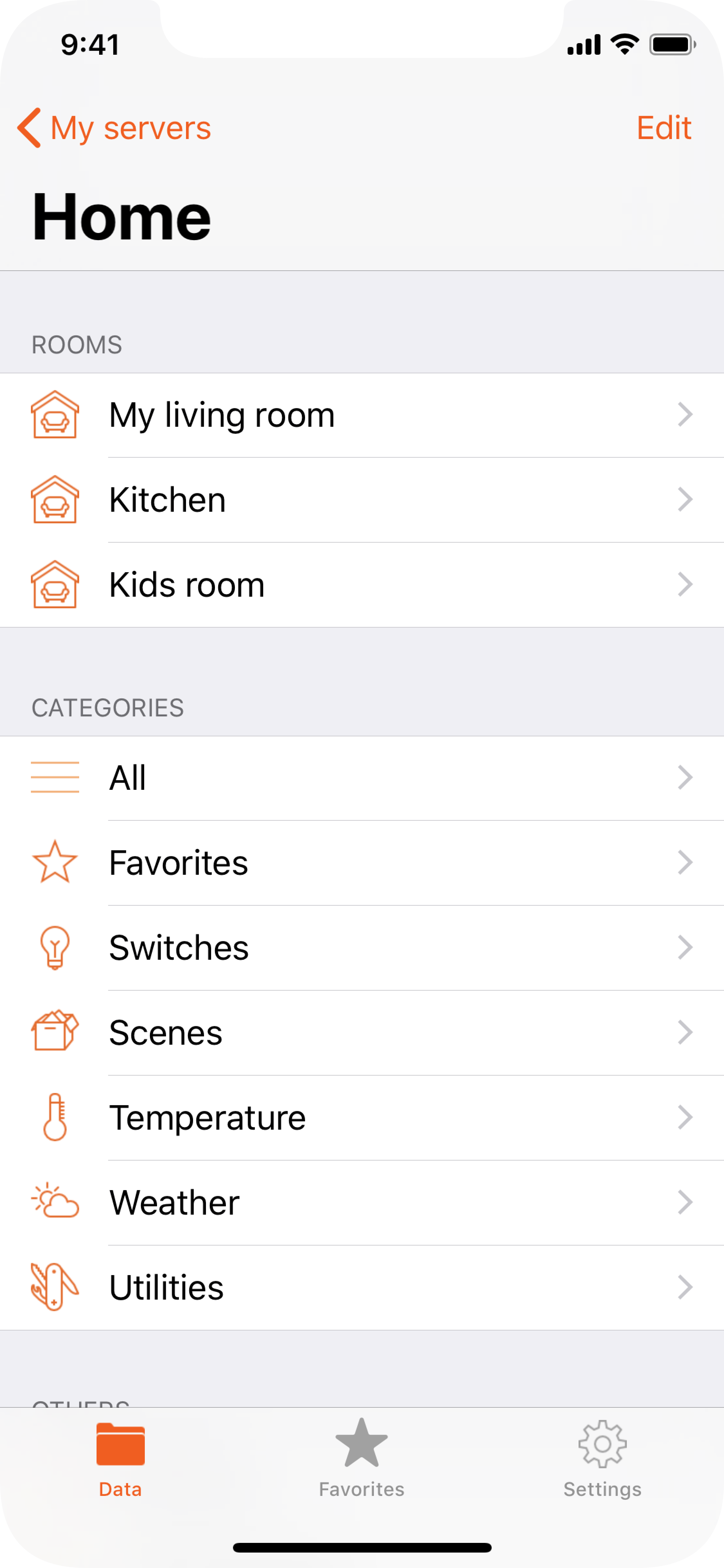The image size is (724, 1568).
Task: Open the Kitchen room
Action: (x=361, y=500)
